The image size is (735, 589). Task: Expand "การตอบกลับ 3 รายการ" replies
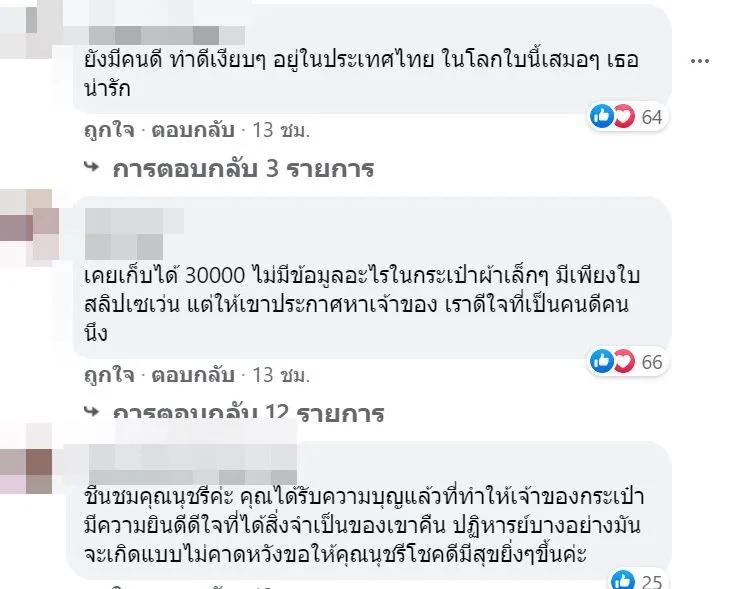[x=243, y=169]
